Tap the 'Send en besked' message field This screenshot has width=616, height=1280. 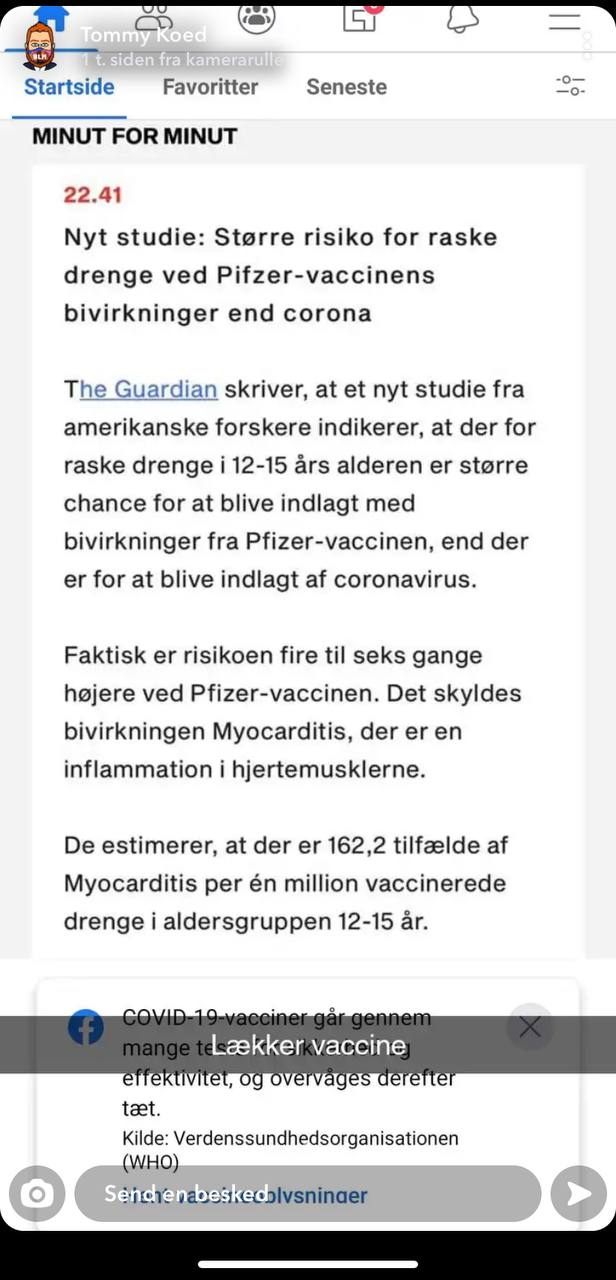coord(308,1194)
